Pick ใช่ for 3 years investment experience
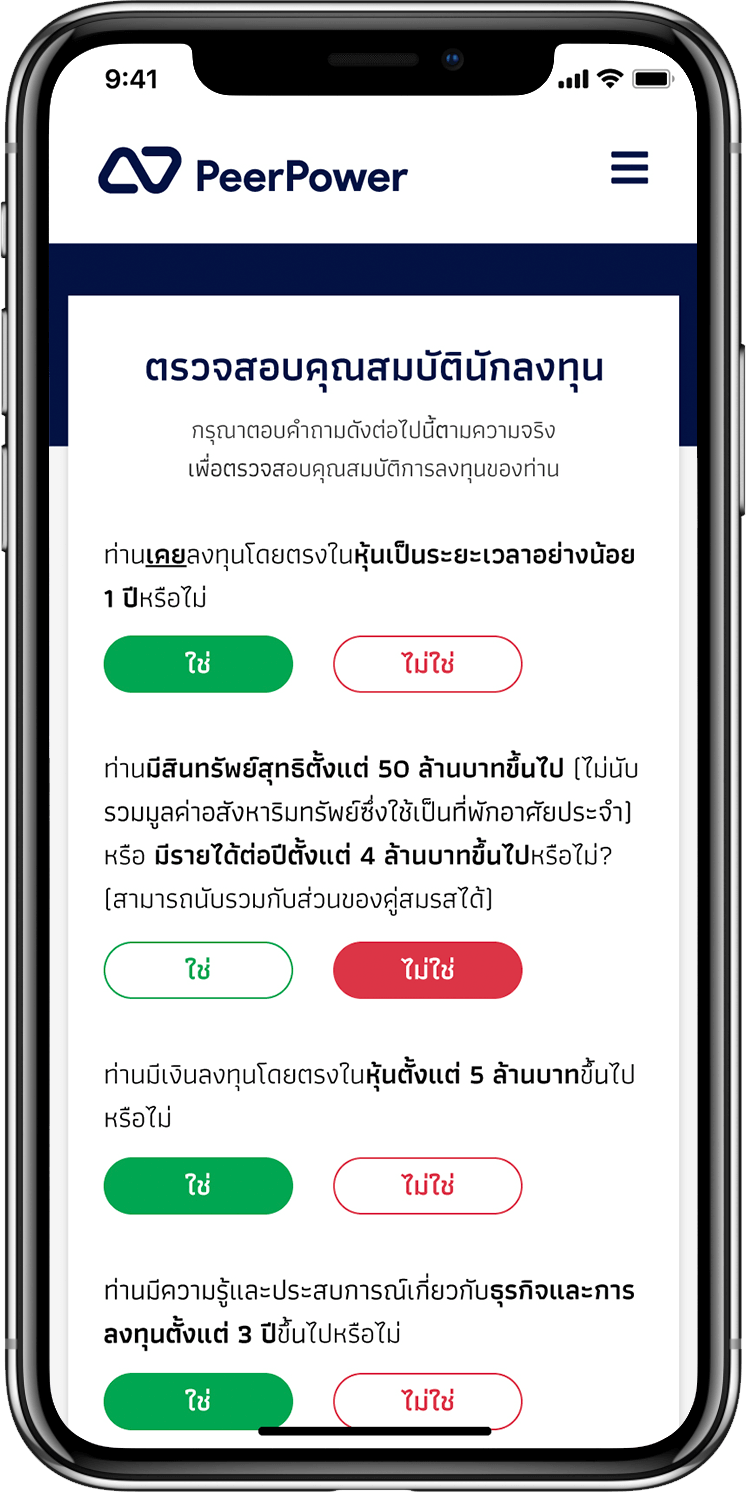The width and height of the screenshot is (746, 1492). tap(198, 1401)
